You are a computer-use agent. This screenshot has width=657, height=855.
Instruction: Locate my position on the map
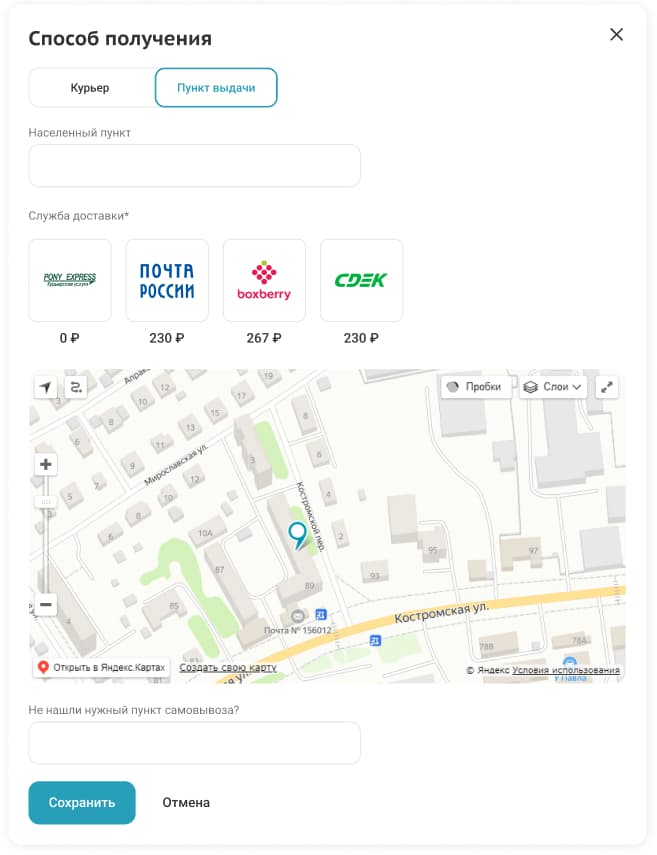[x=45, y=387]
